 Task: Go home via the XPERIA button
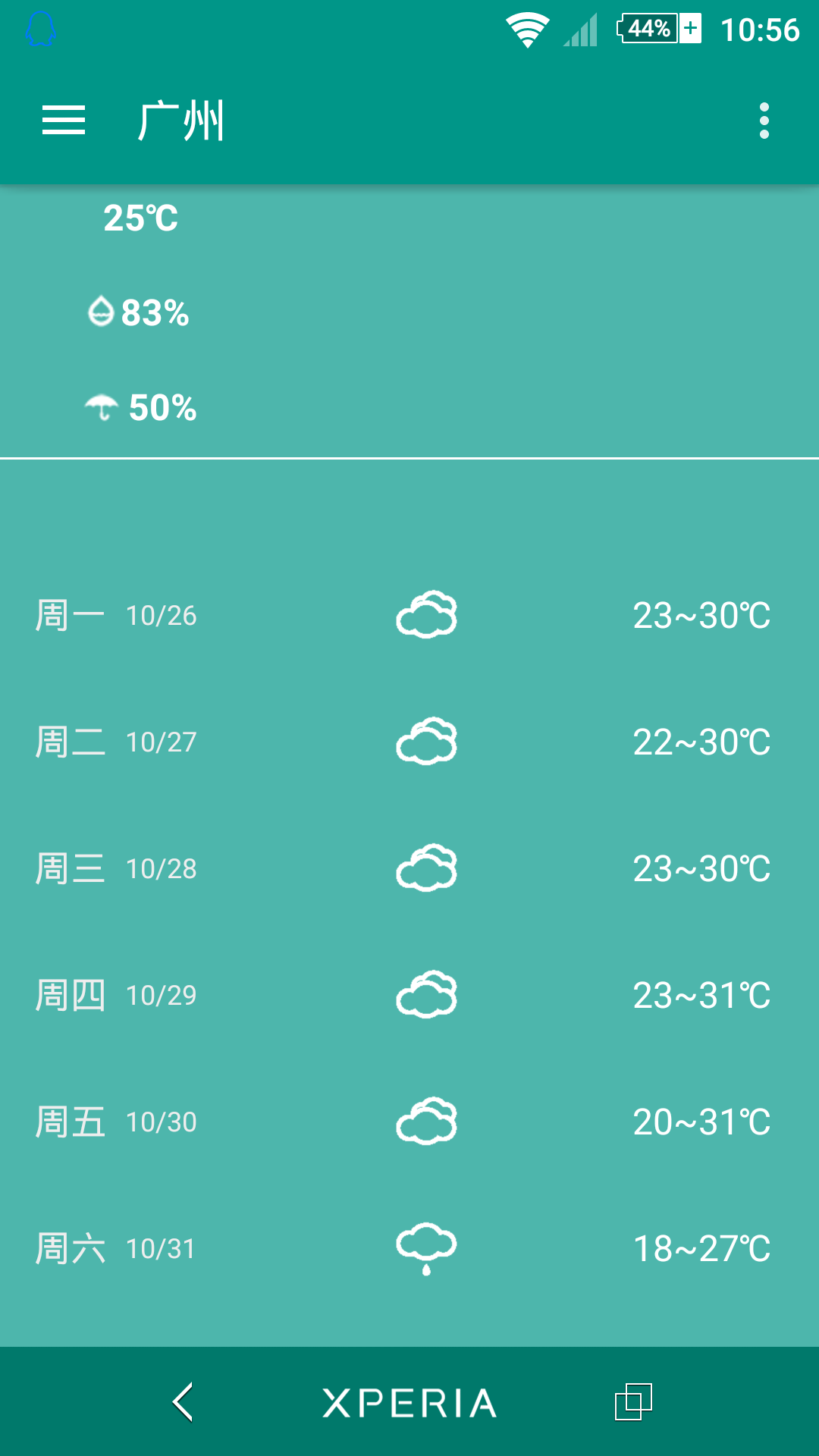(x=409, y=1403)
